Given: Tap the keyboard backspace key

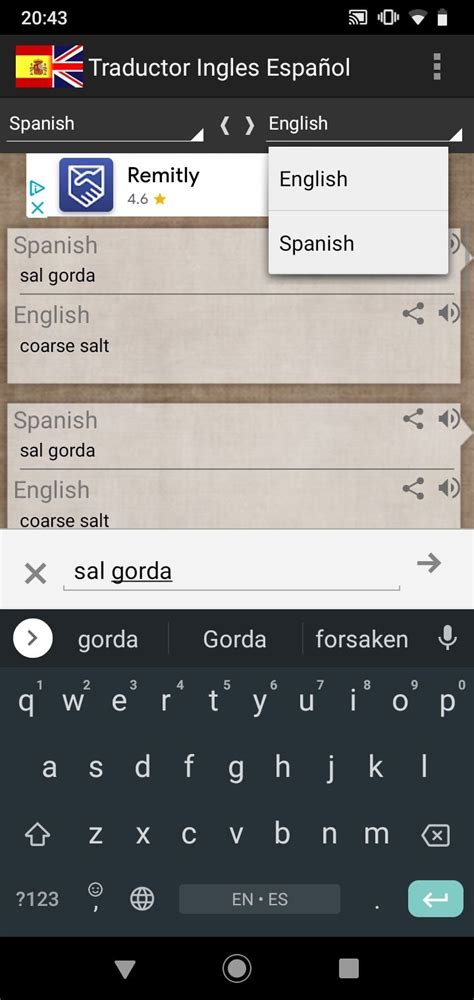Looking at the screenshot, I should click(x=436, y=835).
